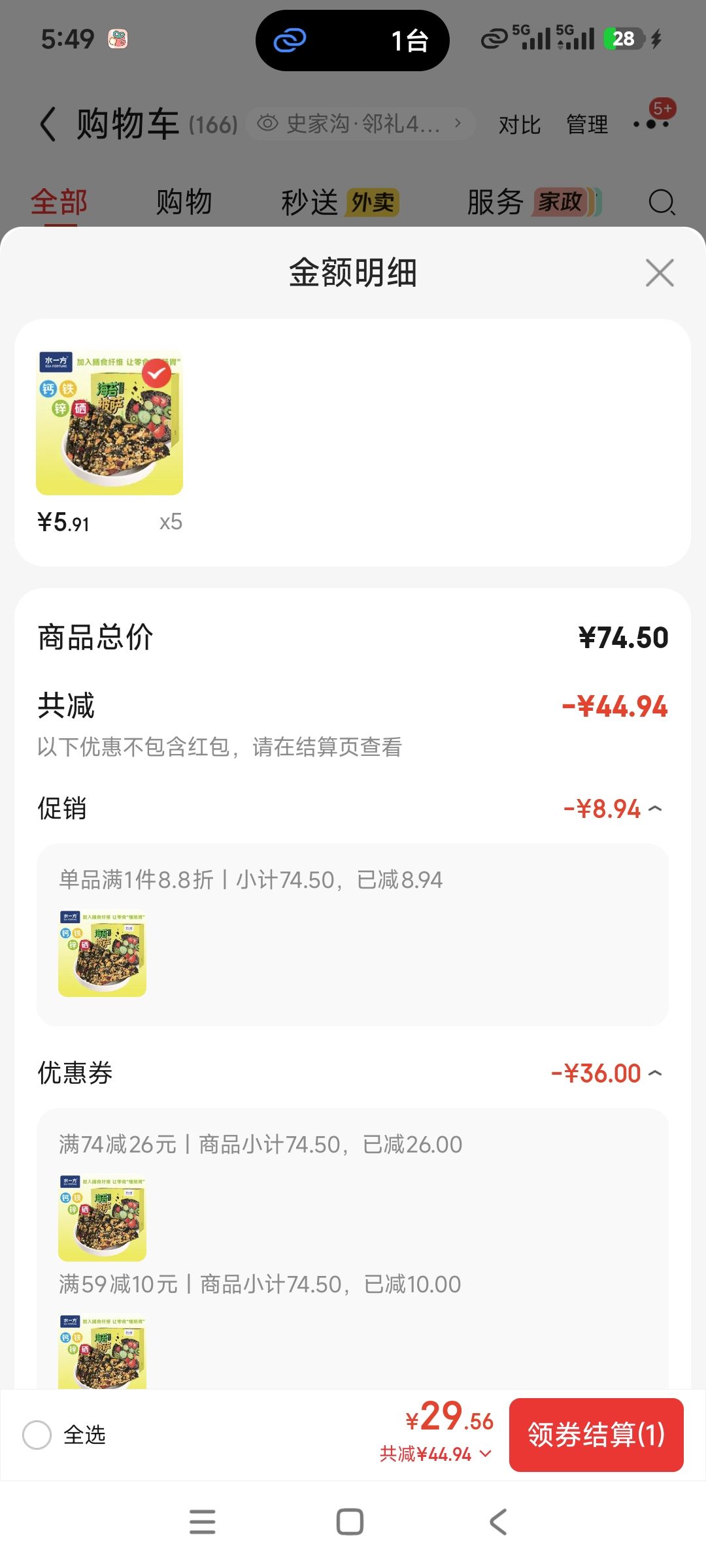Collapse the 优惠券 discount section
The height and width of the screenshot is (1568, 706).
point(655,1073)
